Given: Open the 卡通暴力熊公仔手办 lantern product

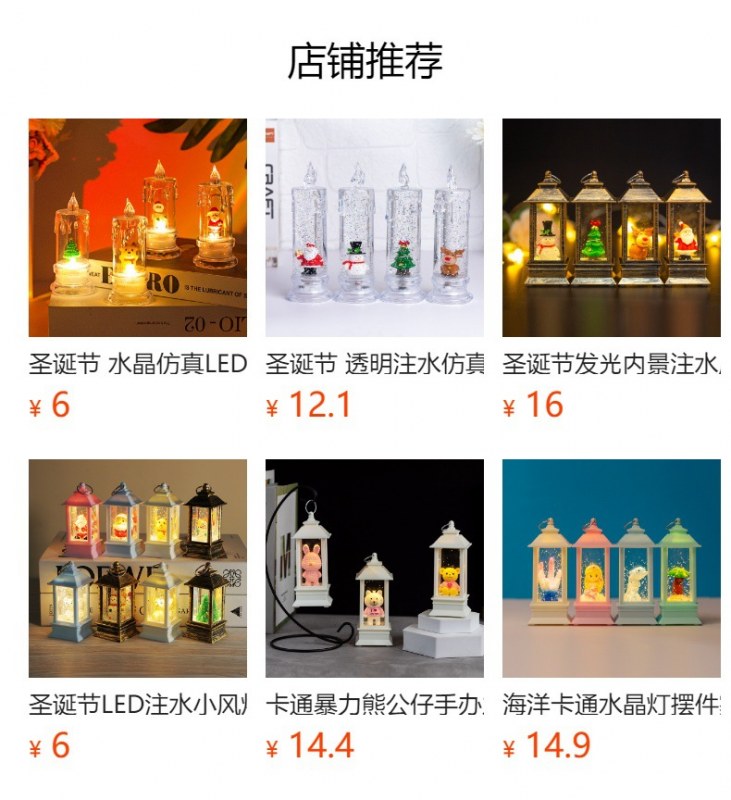Looking at the screenshot, I should coord(374,568).
